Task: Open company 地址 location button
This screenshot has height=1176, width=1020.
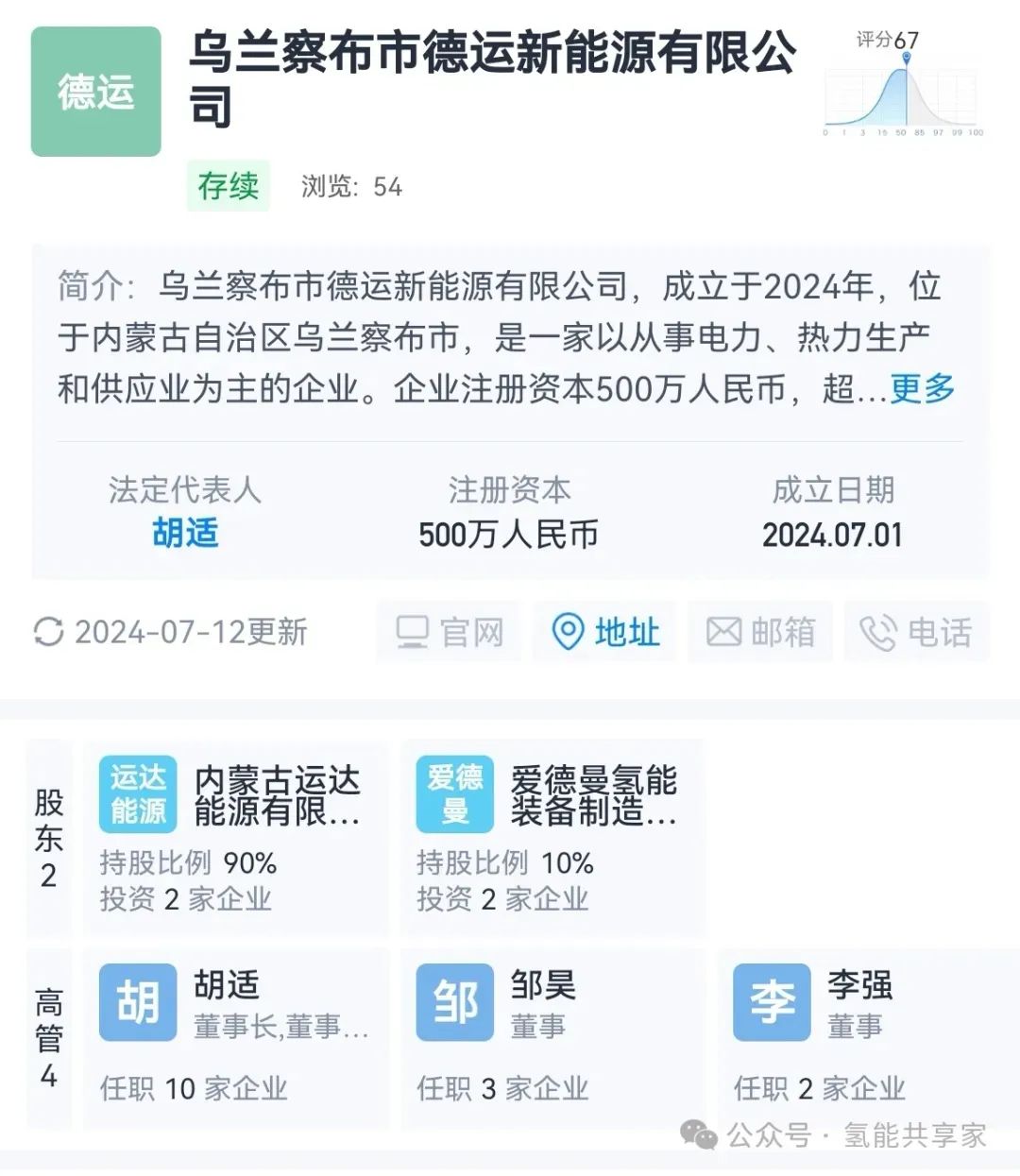Action: (x=605, y=632)
